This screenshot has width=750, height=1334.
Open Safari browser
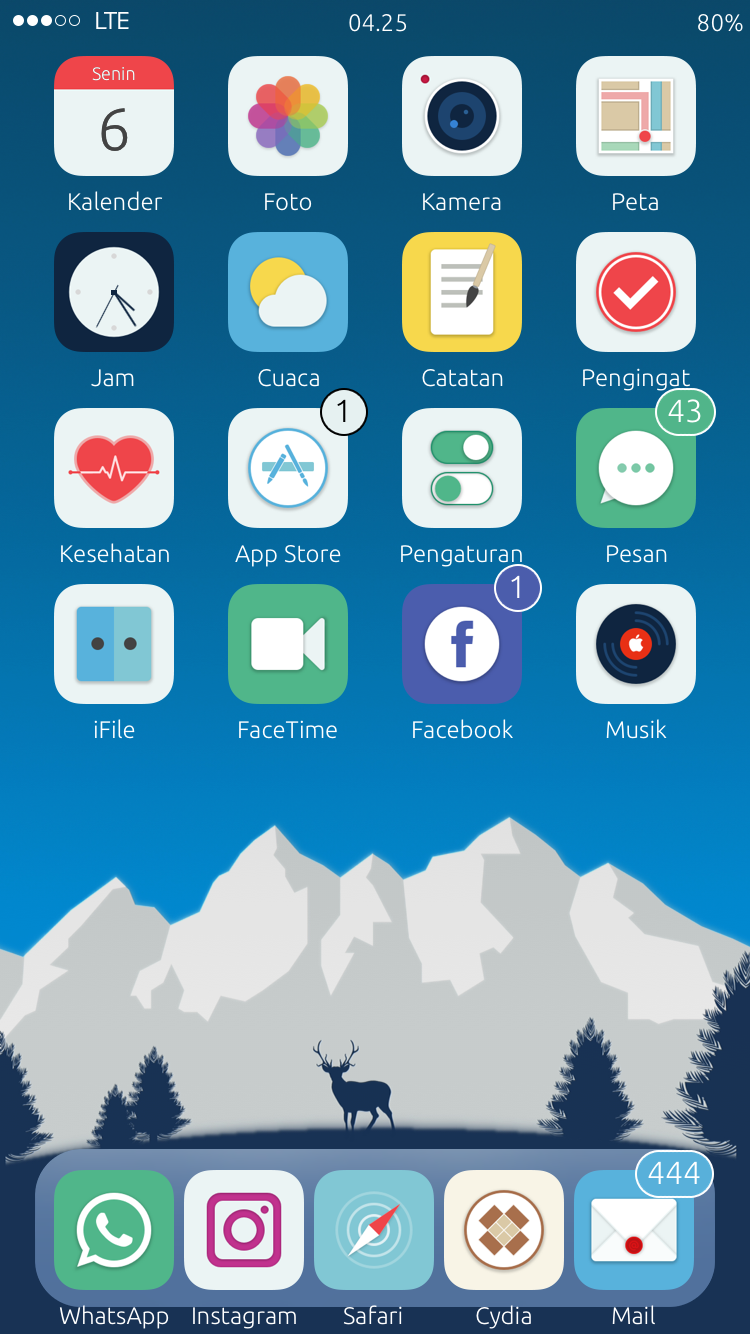pyautogui.click(x=374, y=1230)
